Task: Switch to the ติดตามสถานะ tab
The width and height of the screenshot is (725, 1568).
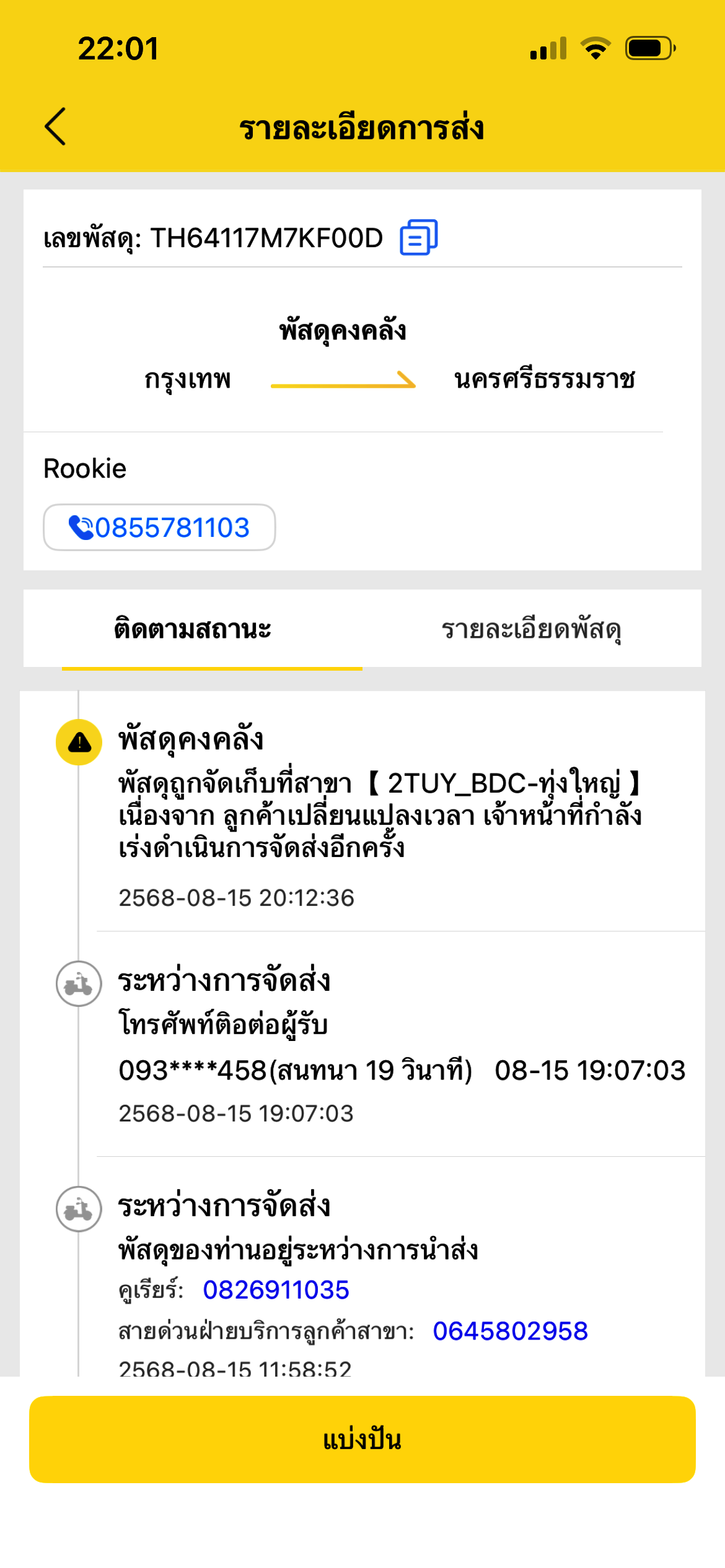Action: 193,629
